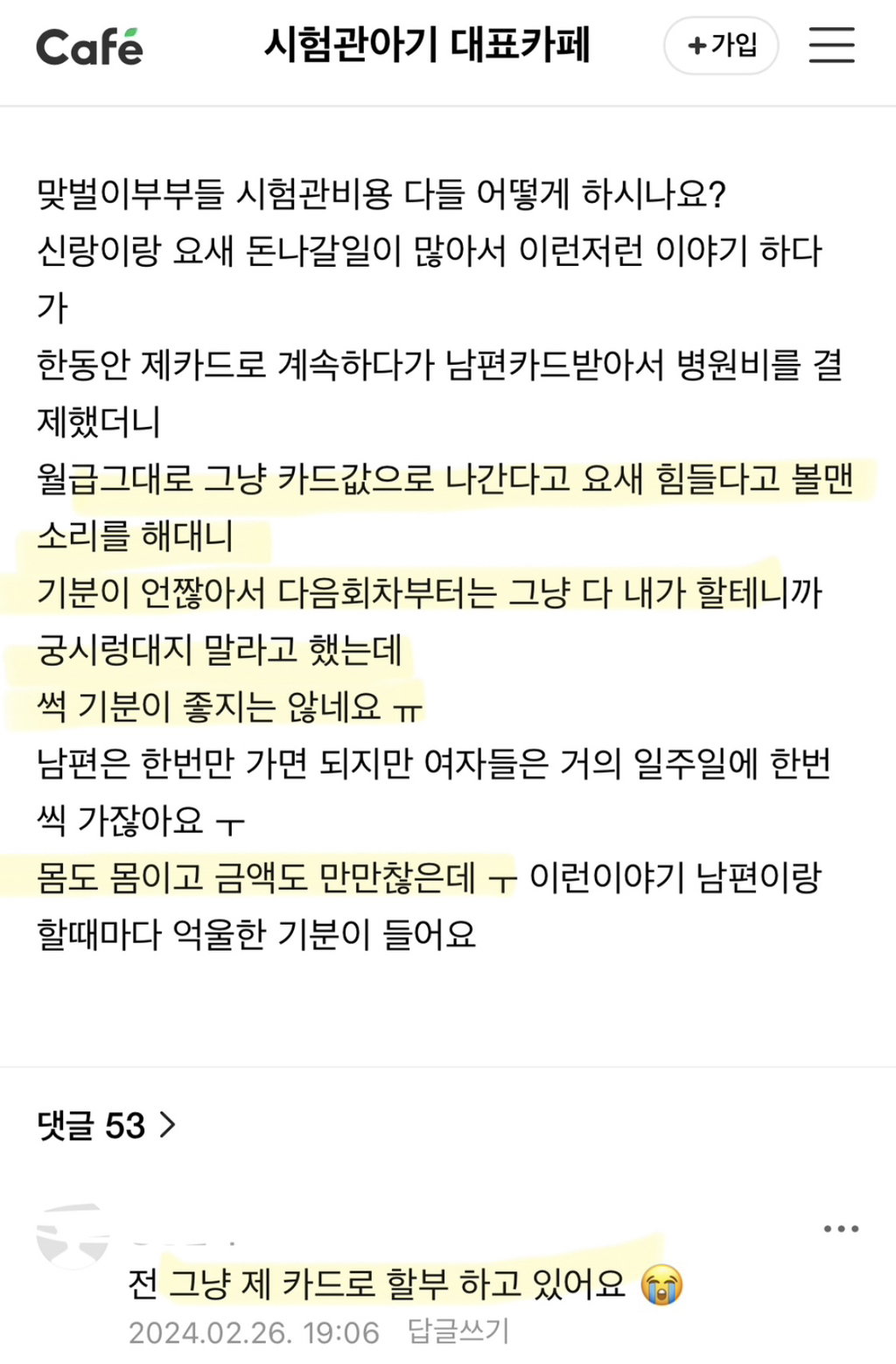
Task: Open the hamburger menu
Action: [x=831, y=45]
